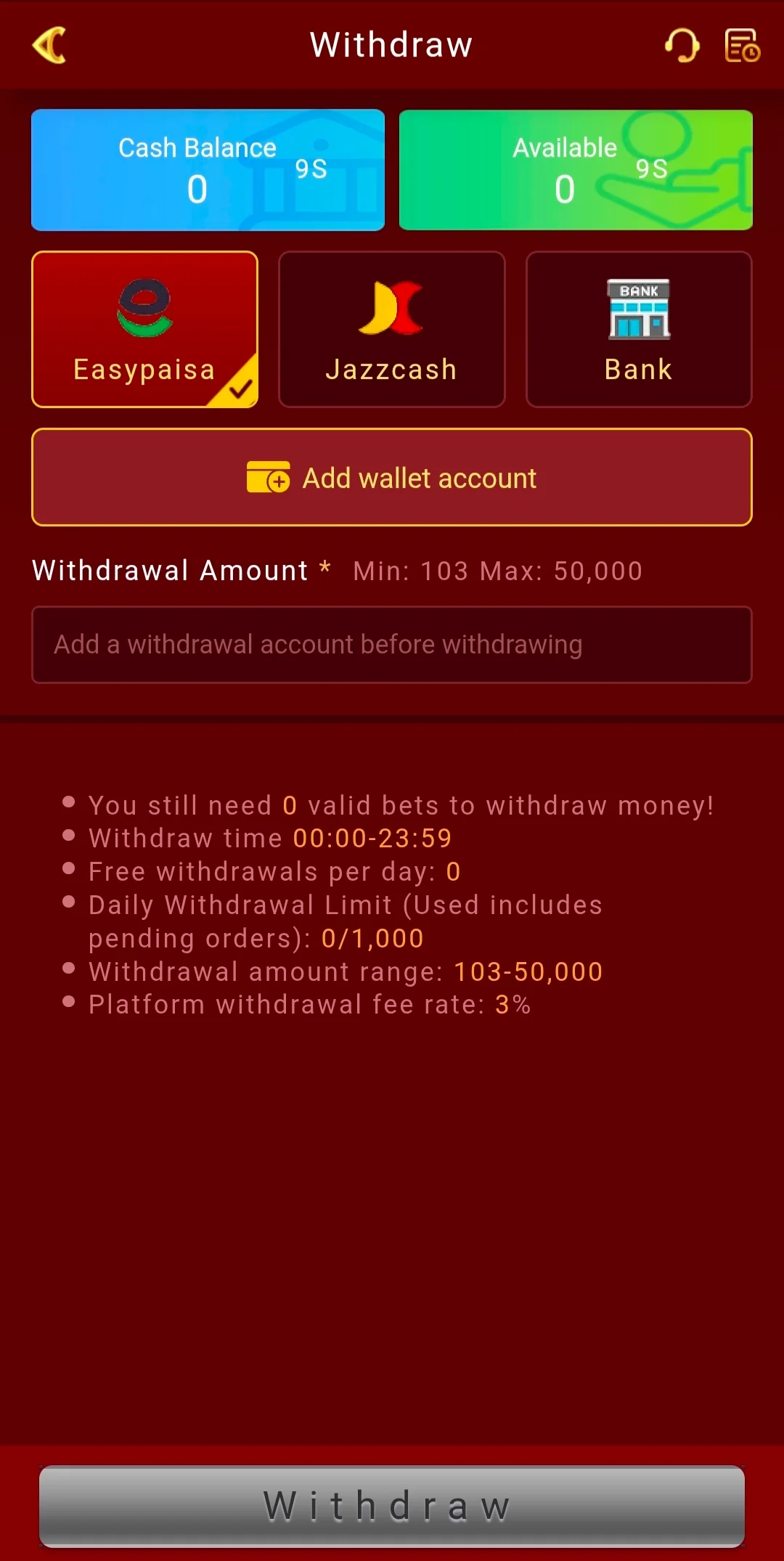Open customer support headset icon
This screenshot has width=784, height=1561.
point(682,45)
